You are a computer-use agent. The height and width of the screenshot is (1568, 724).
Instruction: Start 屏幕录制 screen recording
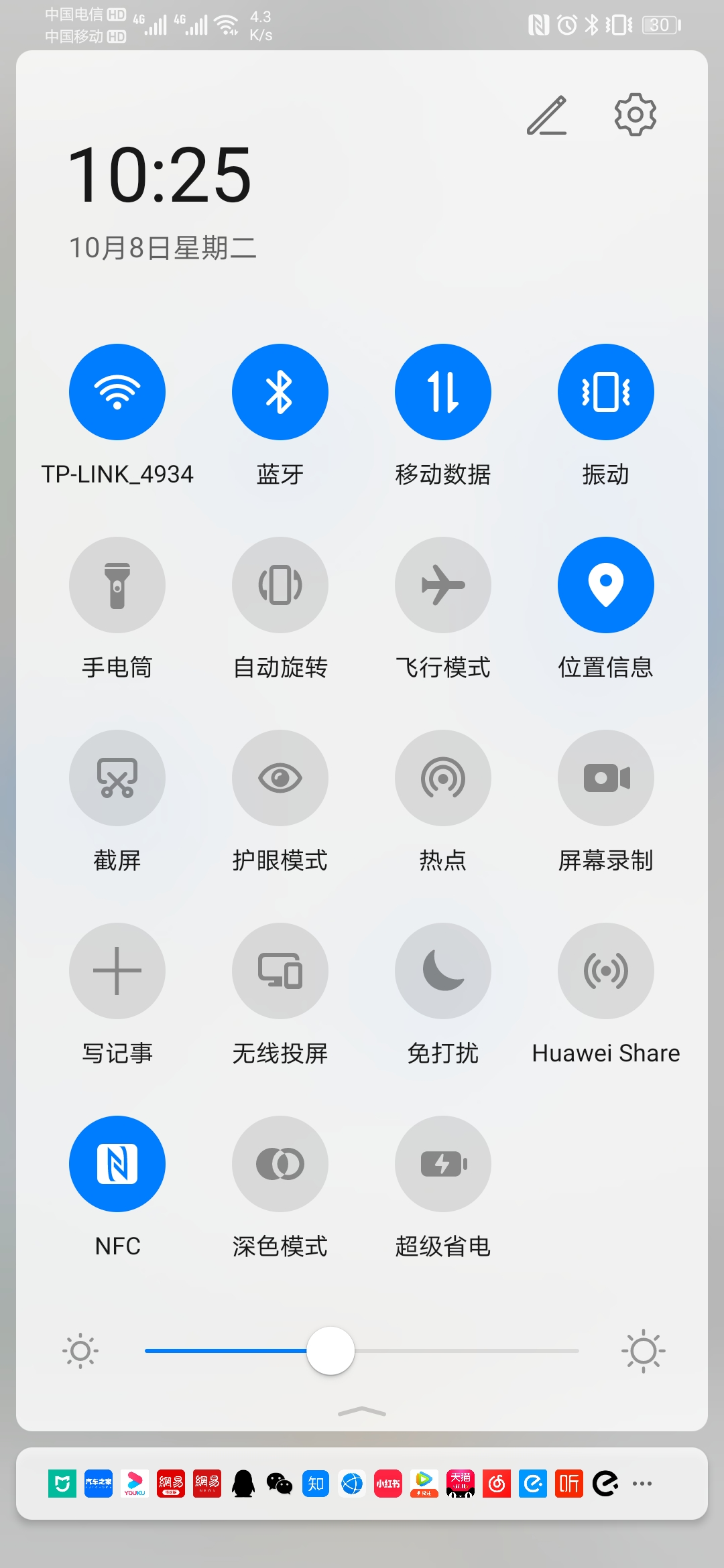pos(606,778)
